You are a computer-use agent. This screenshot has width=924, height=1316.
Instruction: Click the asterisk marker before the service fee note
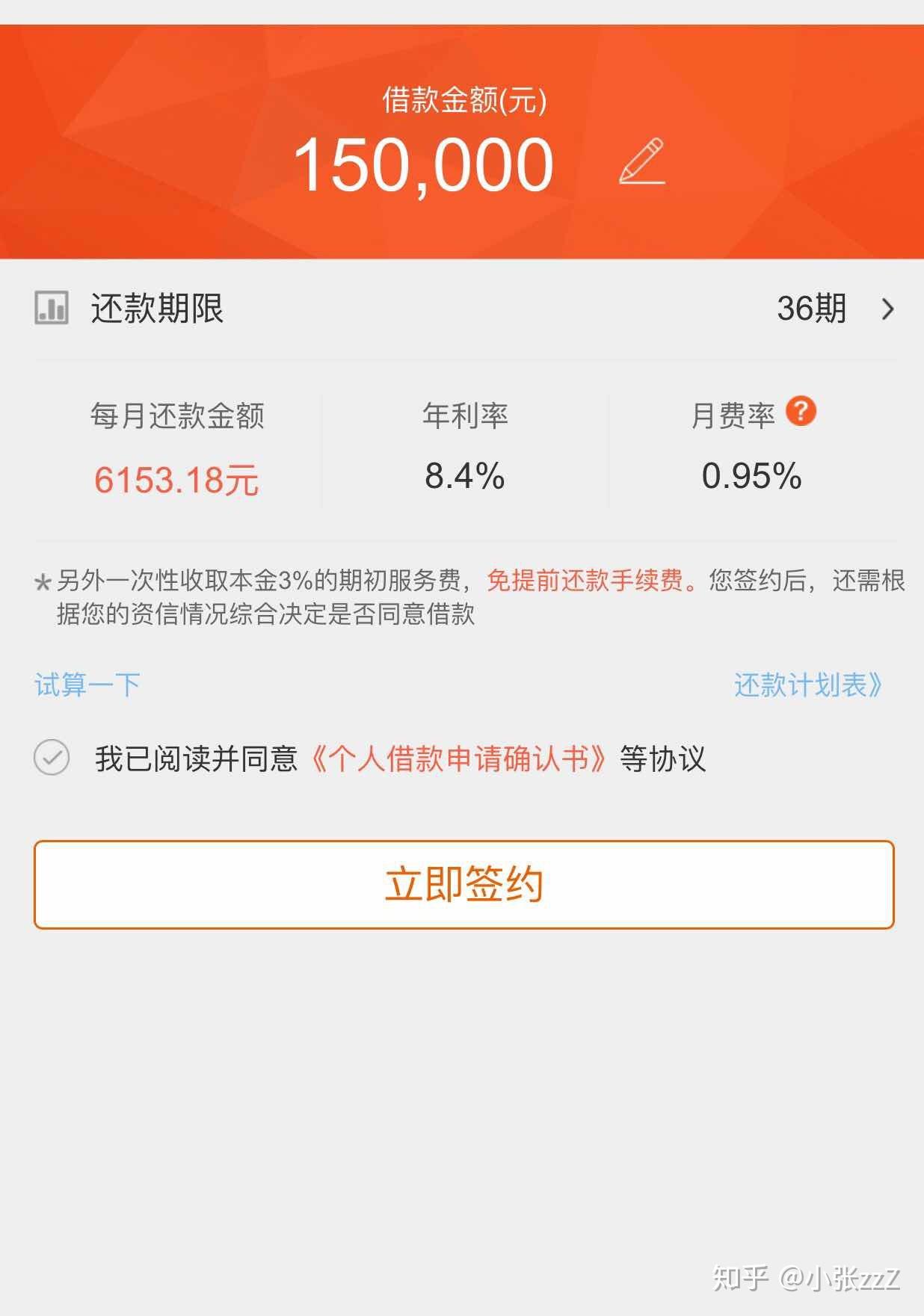(x=43, y=579)
